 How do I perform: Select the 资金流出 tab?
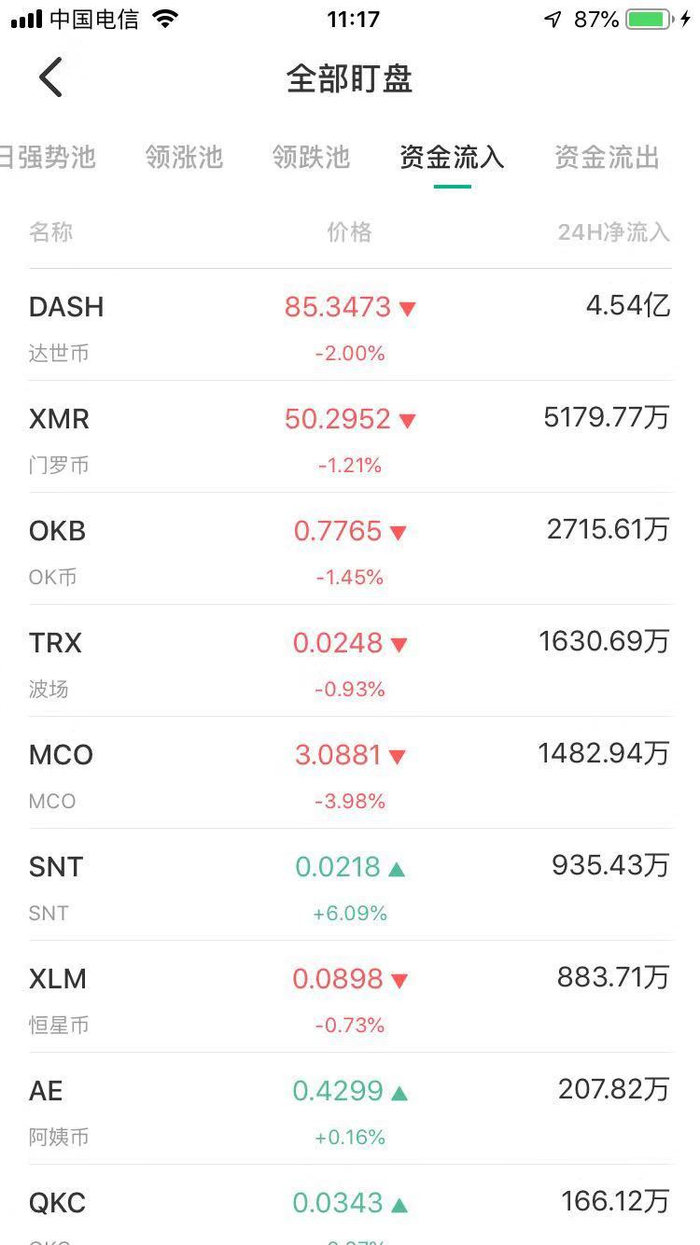coord(607,157)
